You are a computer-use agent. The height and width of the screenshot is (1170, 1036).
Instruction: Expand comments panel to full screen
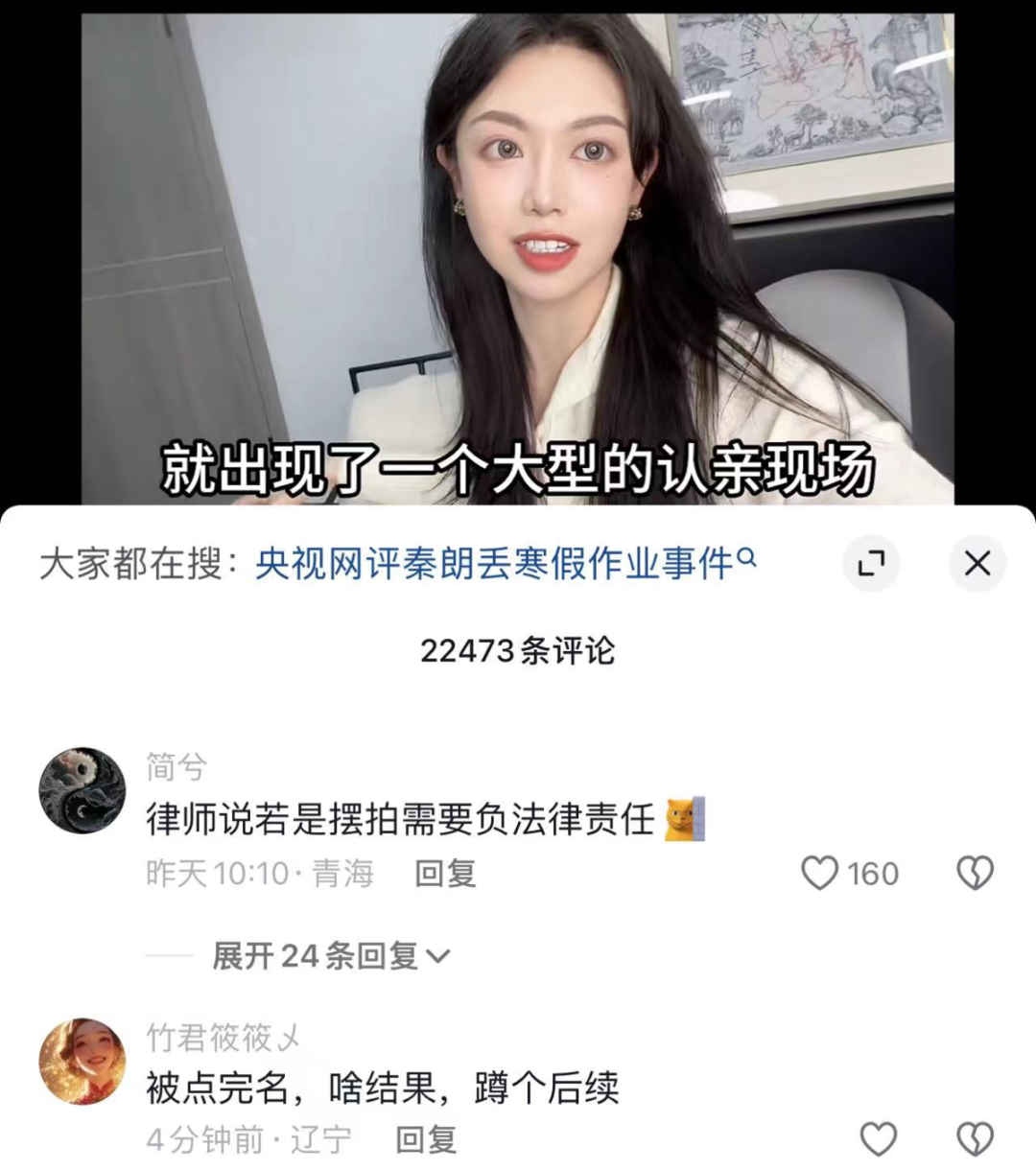871,563
